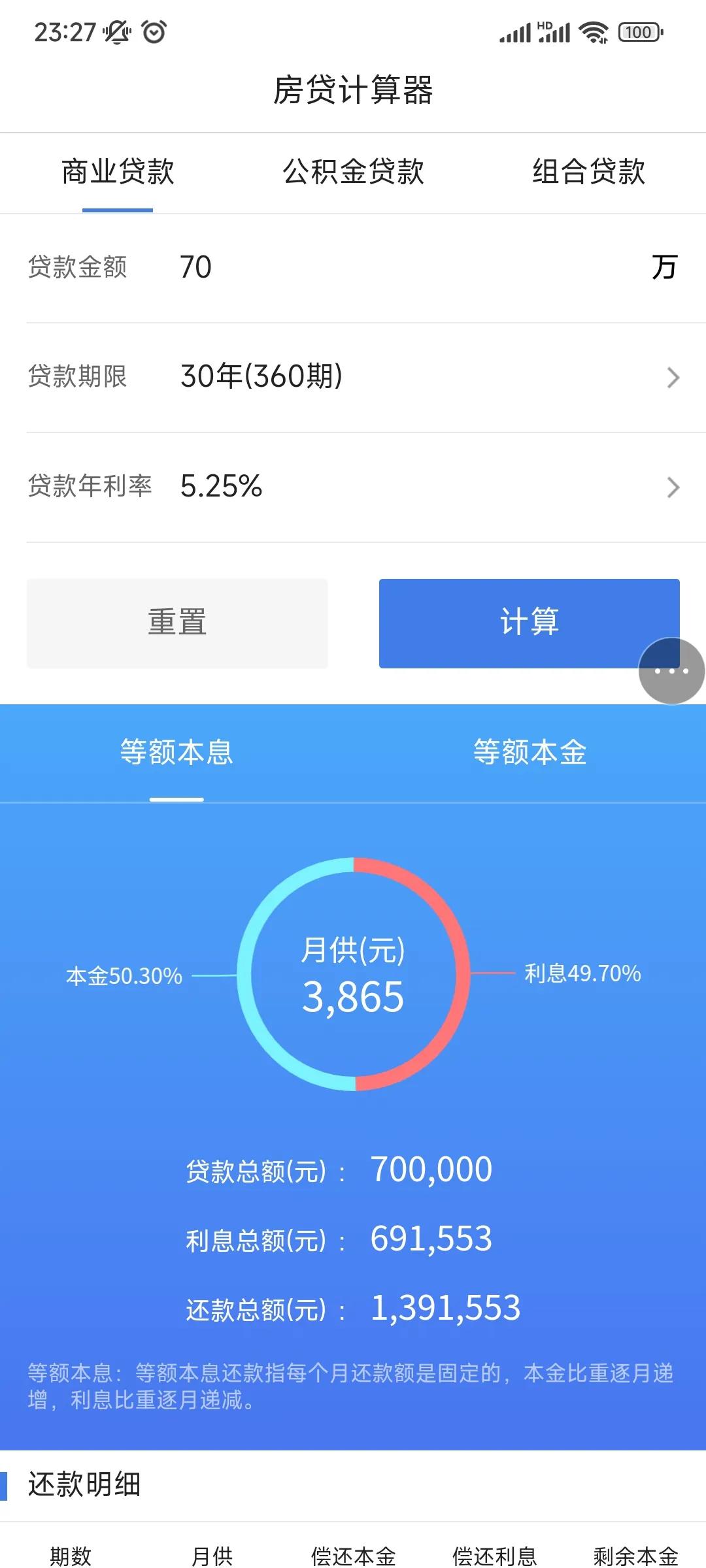Open the floating more options button

tap(672, 670)
